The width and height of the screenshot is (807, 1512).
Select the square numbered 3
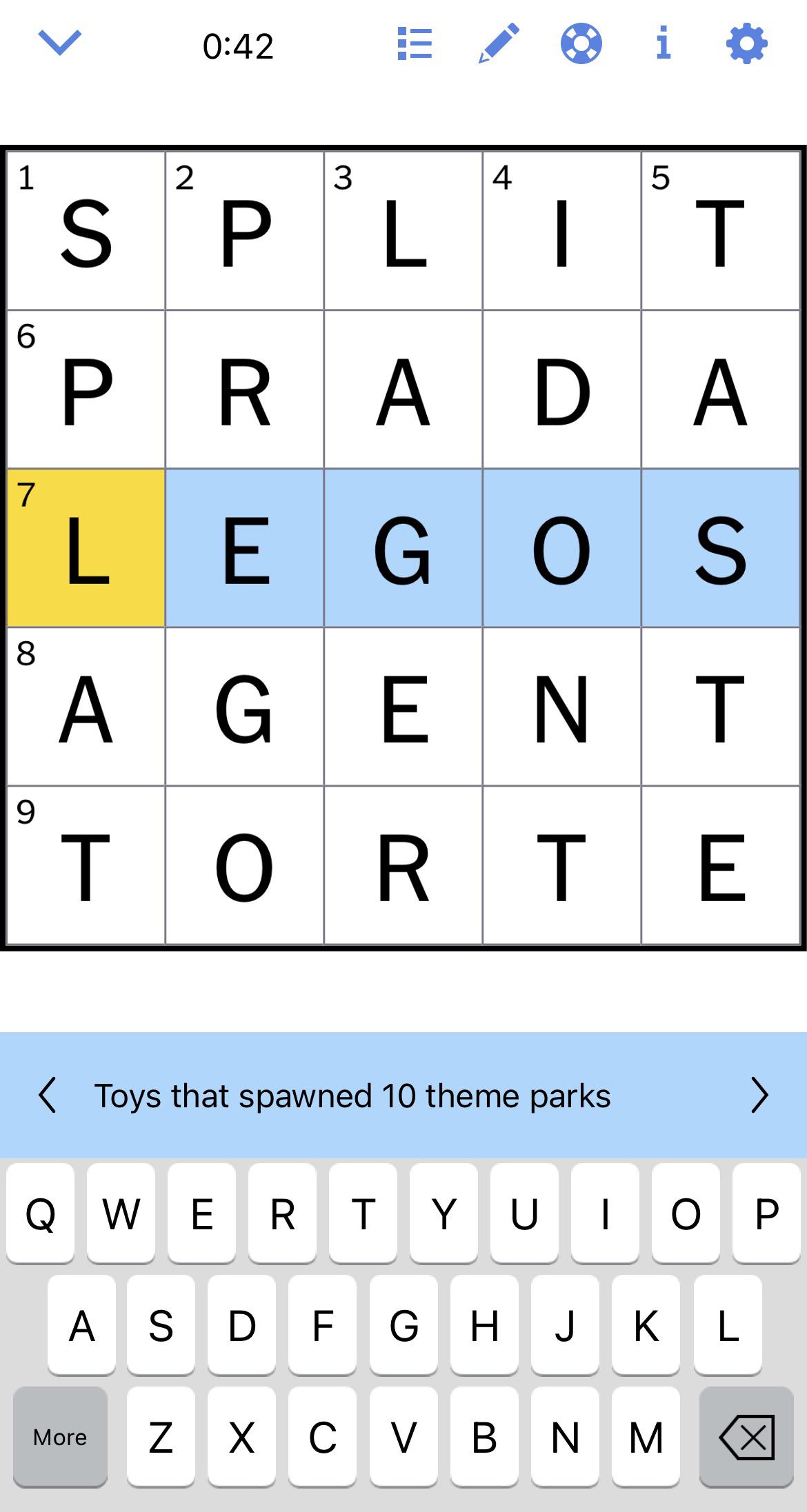[x=403, y=231]
